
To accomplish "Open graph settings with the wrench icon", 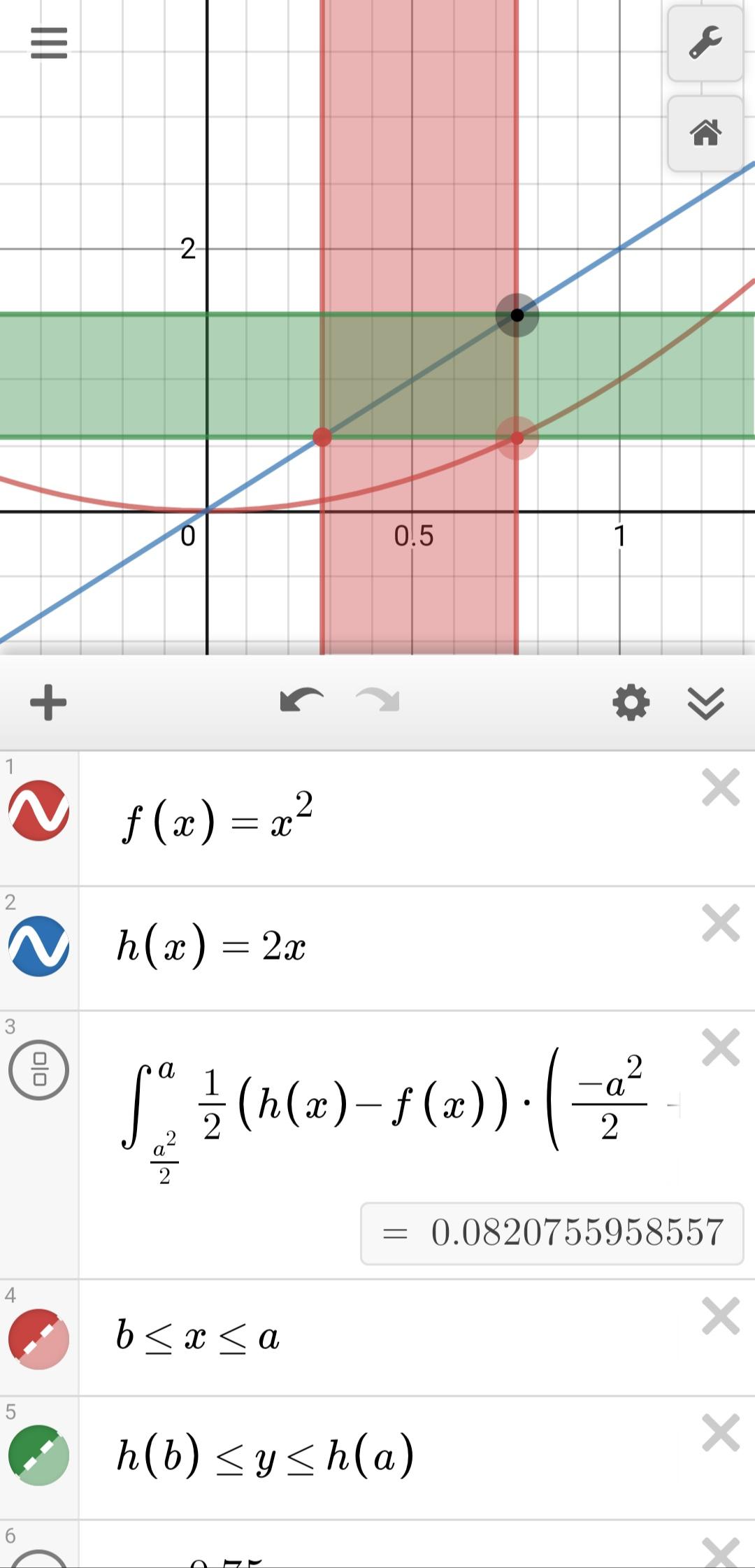I will tap(706, 44).
